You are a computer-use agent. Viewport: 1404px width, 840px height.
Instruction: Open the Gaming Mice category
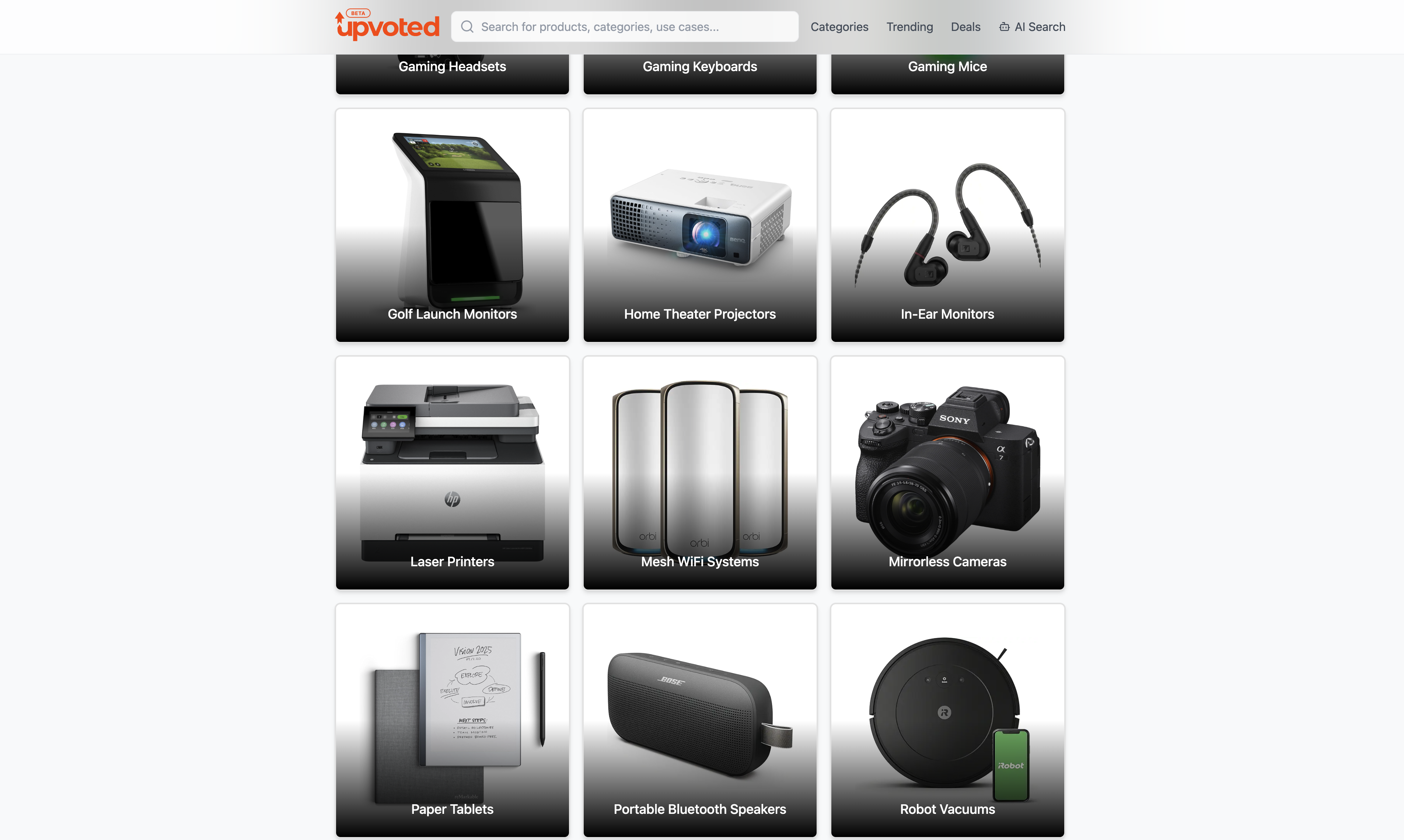tap(947, 74)
